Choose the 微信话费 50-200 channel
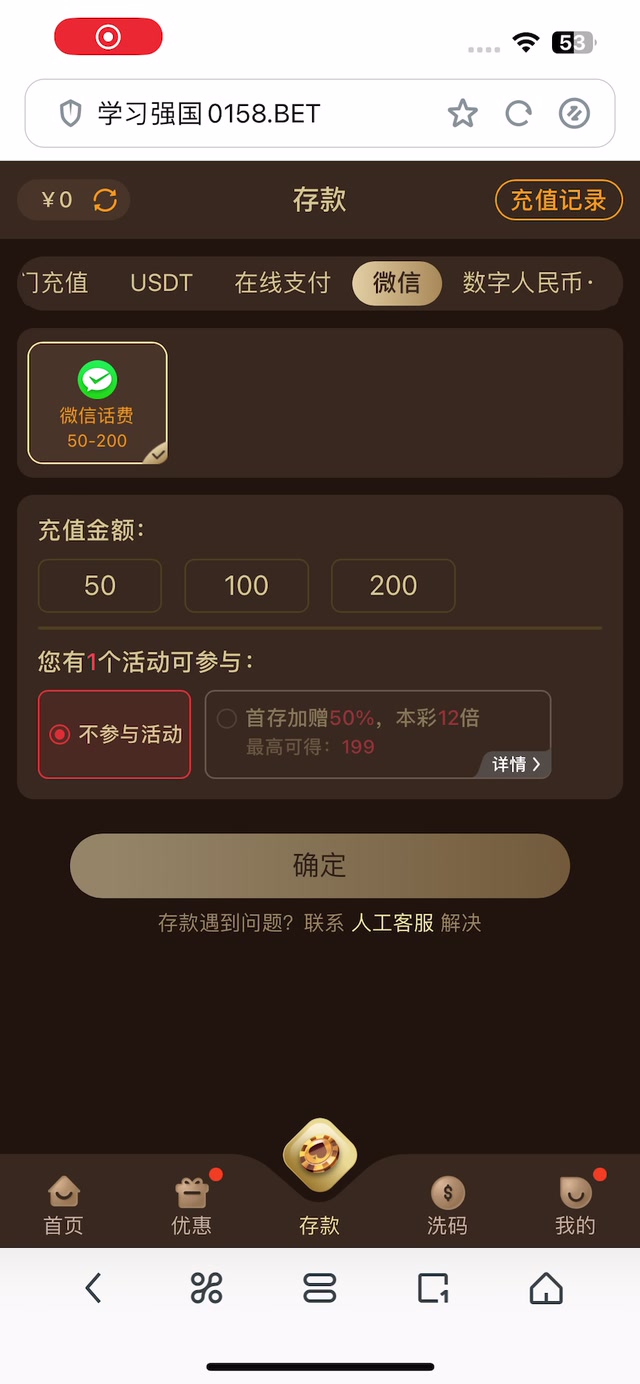 coord(97,403)
